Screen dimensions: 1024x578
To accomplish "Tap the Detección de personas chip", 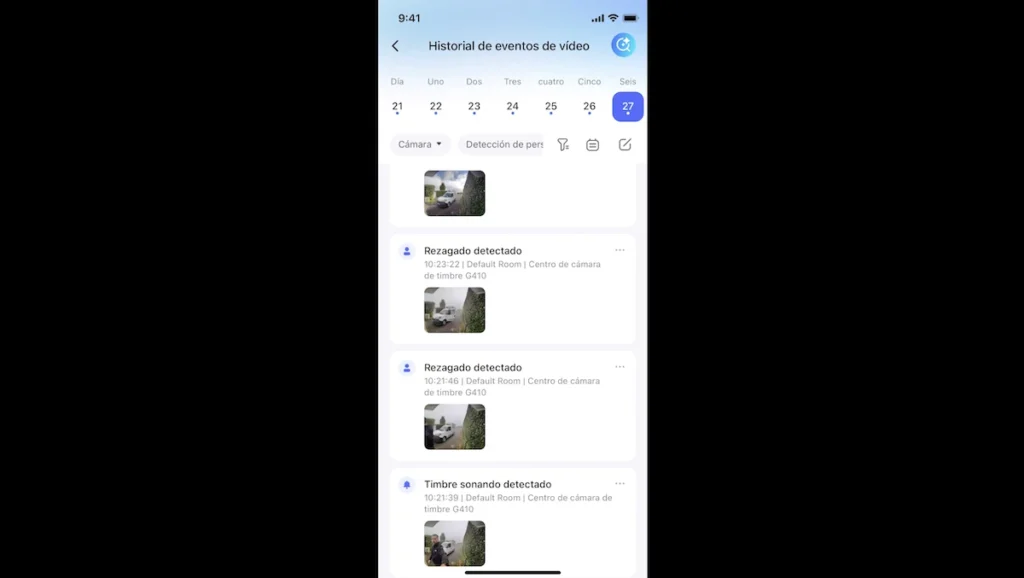I will tap(503, 145).
